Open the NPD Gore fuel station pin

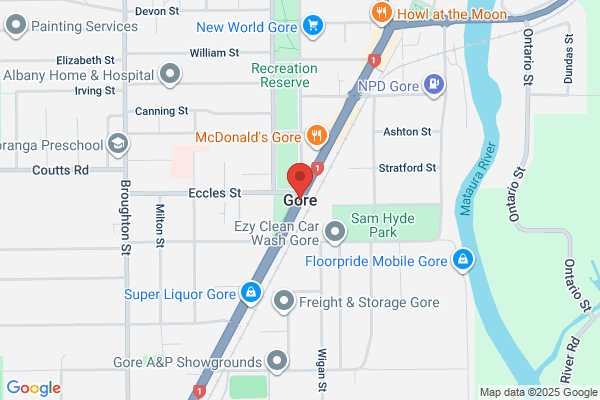(x=434, y=86)
